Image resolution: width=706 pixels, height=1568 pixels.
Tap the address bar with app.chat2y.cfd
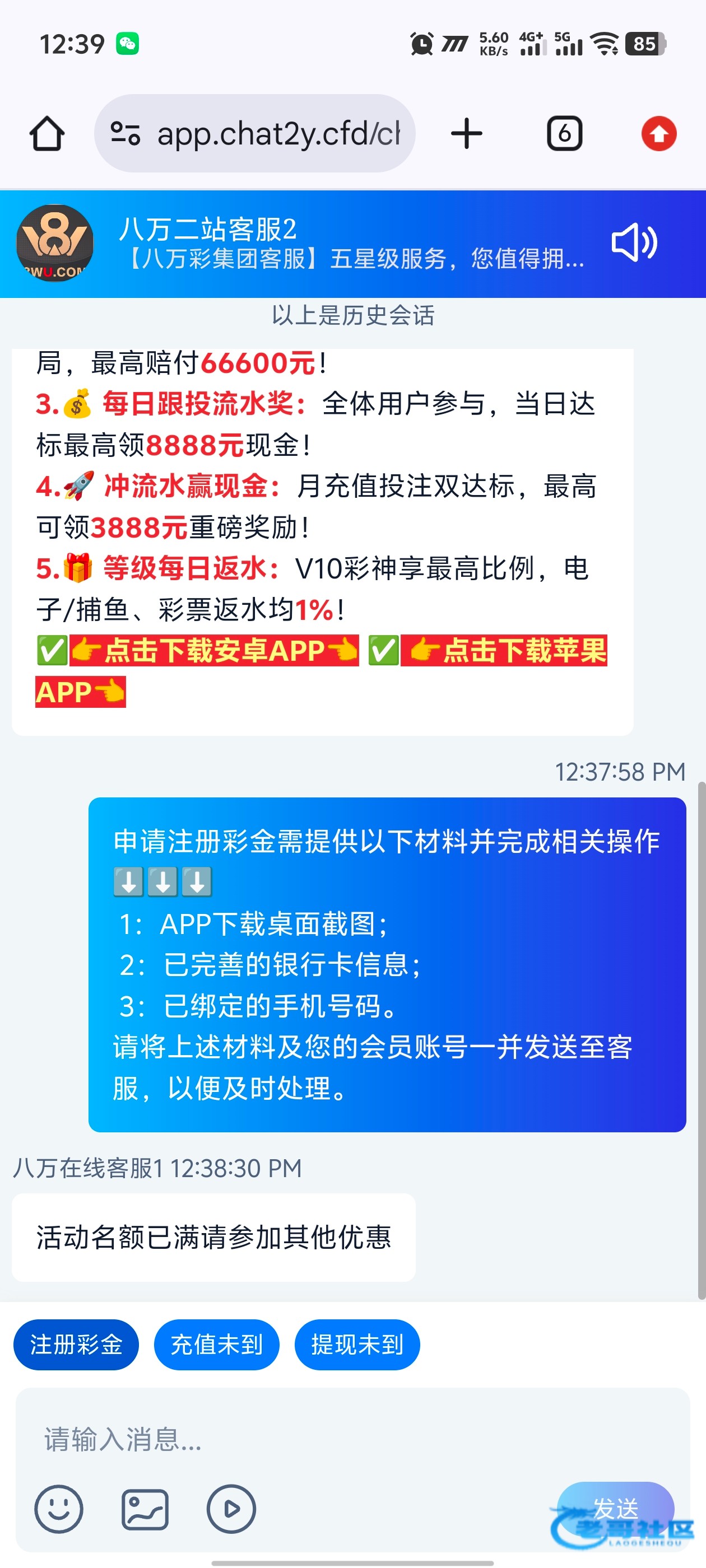[x=278, y=133]
